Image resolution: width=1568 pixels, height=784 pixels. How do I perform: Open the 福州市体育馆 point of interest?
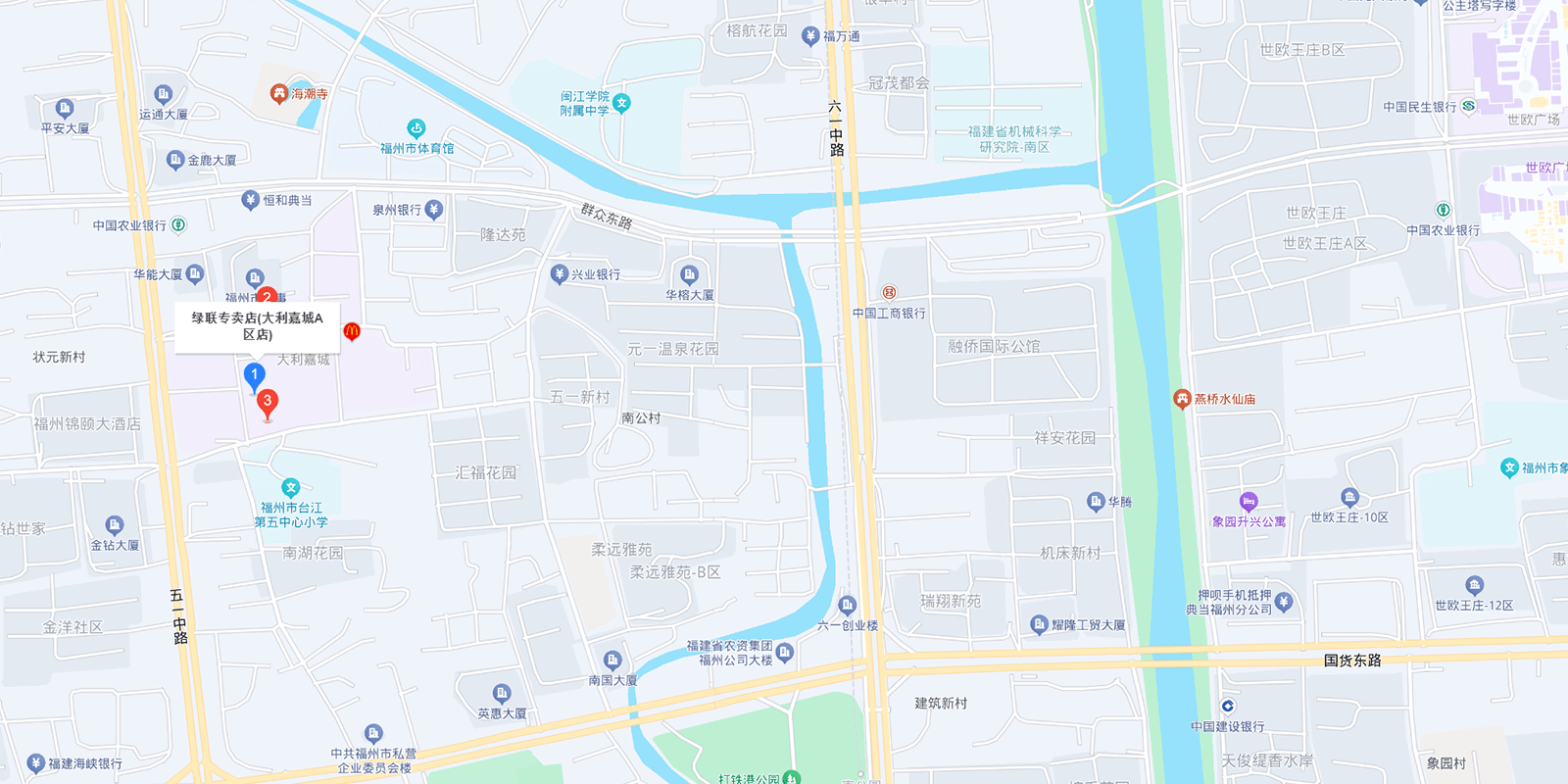coord(416,128)
